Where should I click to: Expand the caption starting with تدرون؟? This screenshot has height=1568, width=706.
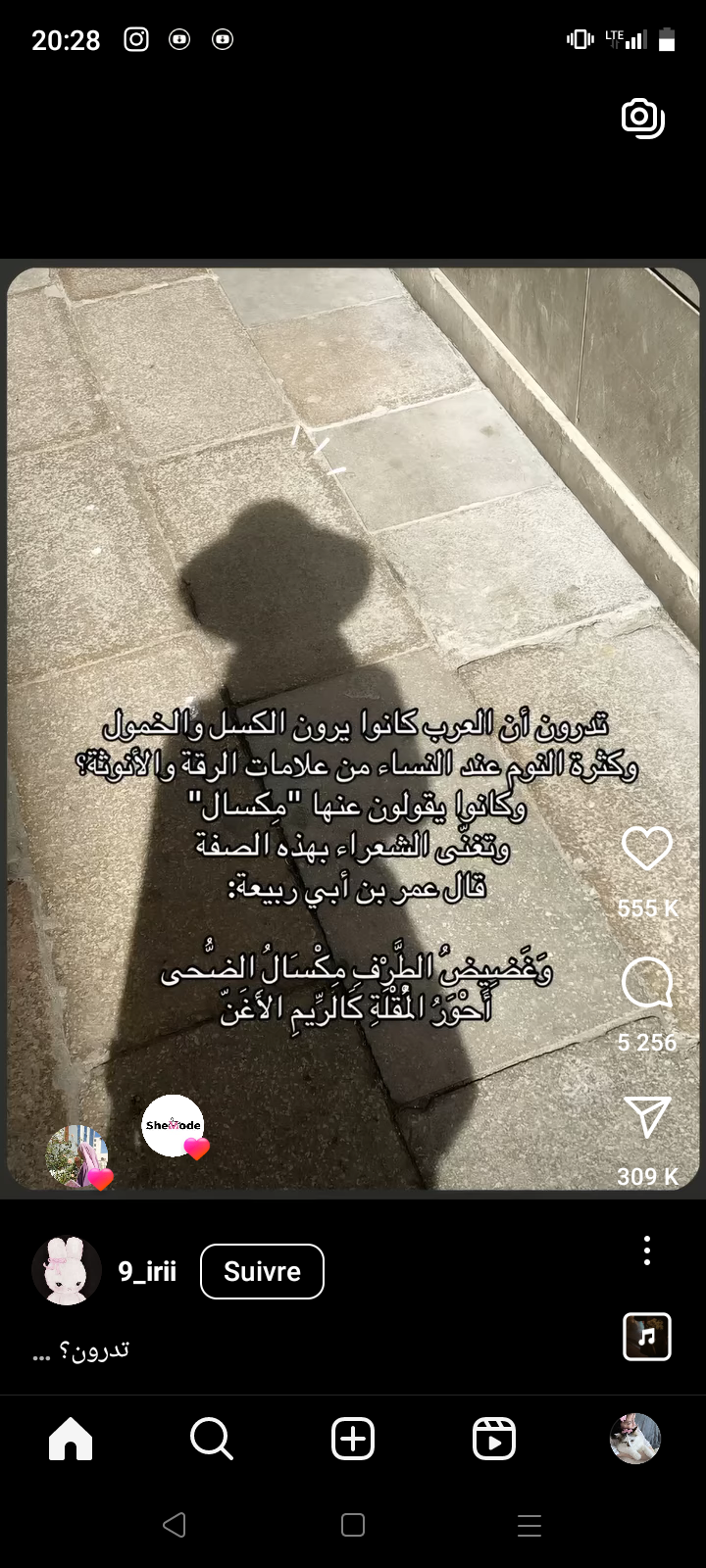tap(82, 1350)
